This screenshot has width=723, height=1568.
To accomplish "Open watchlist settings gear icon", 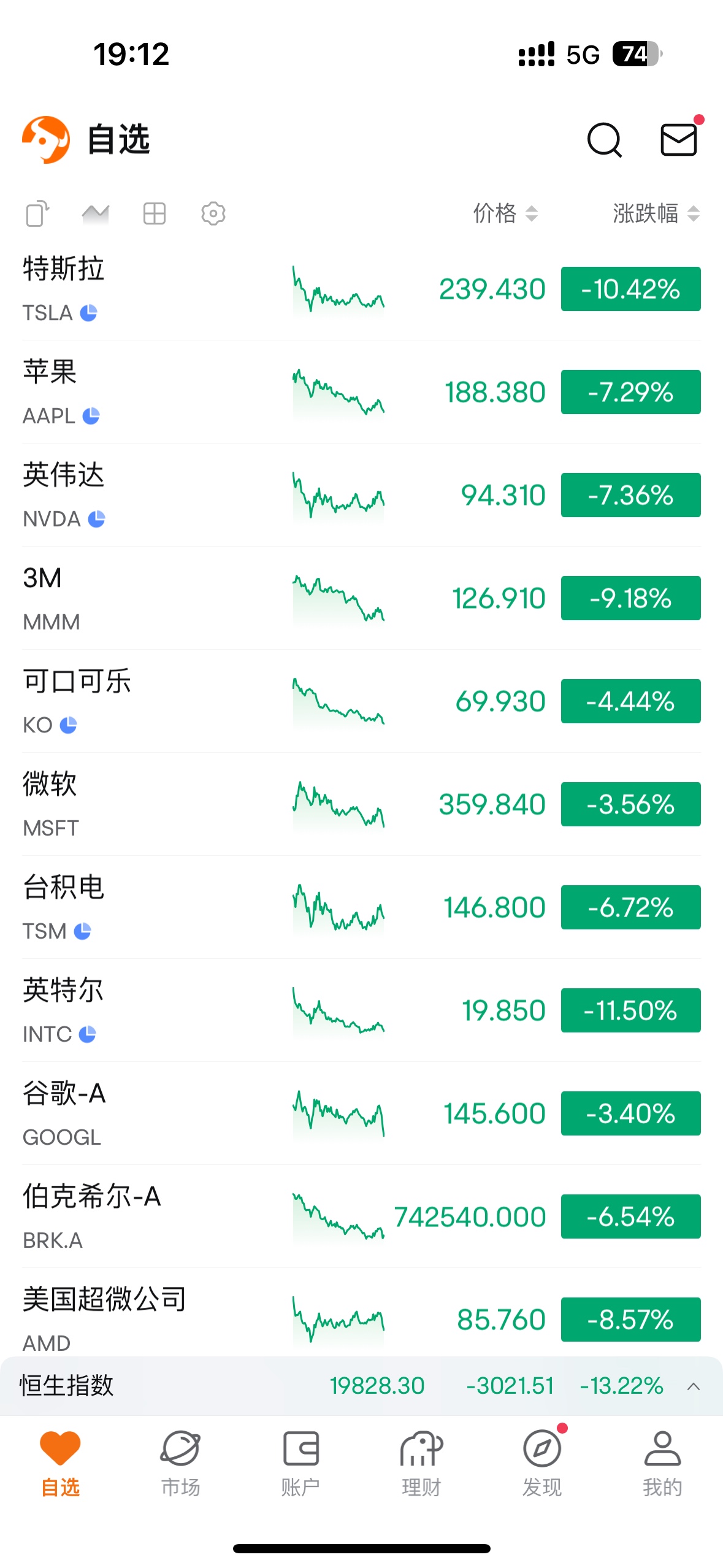I will pos(213,213).
